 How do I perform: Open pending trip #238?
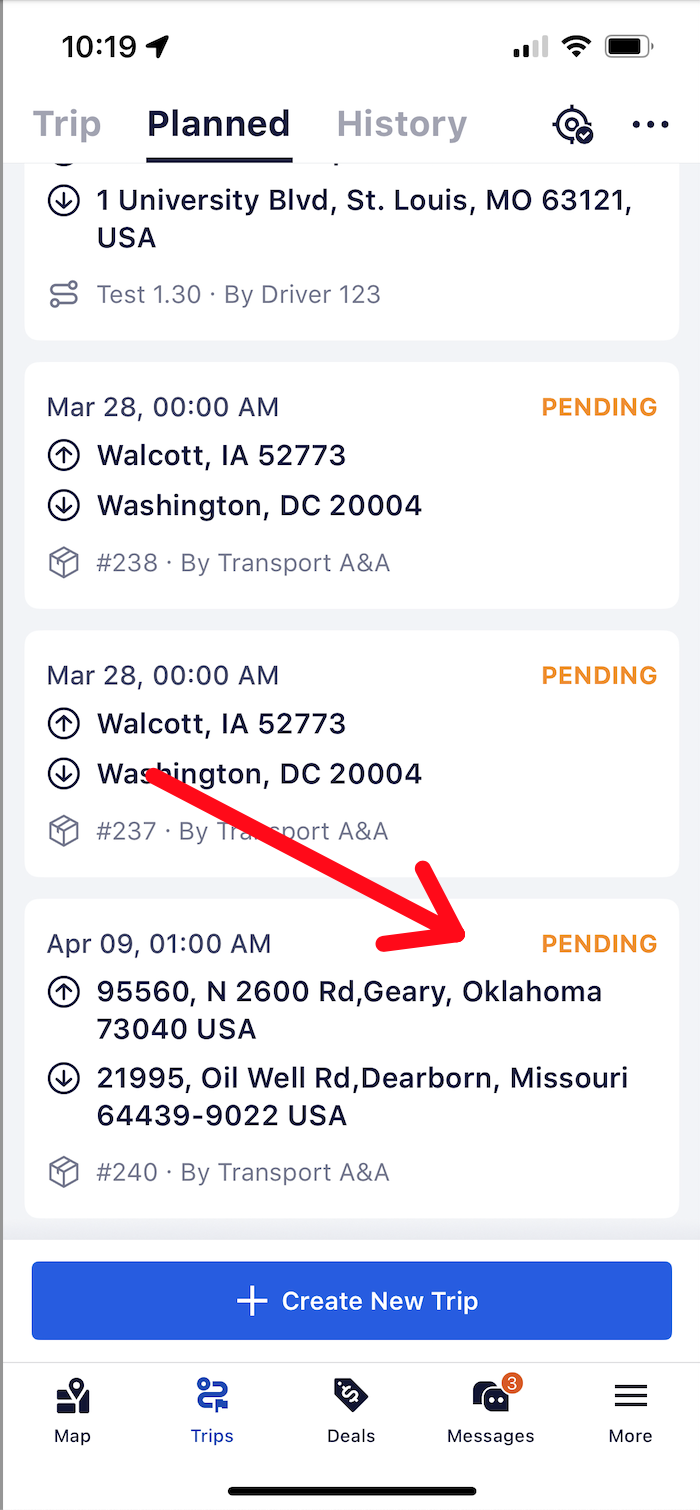pos(350,485)
